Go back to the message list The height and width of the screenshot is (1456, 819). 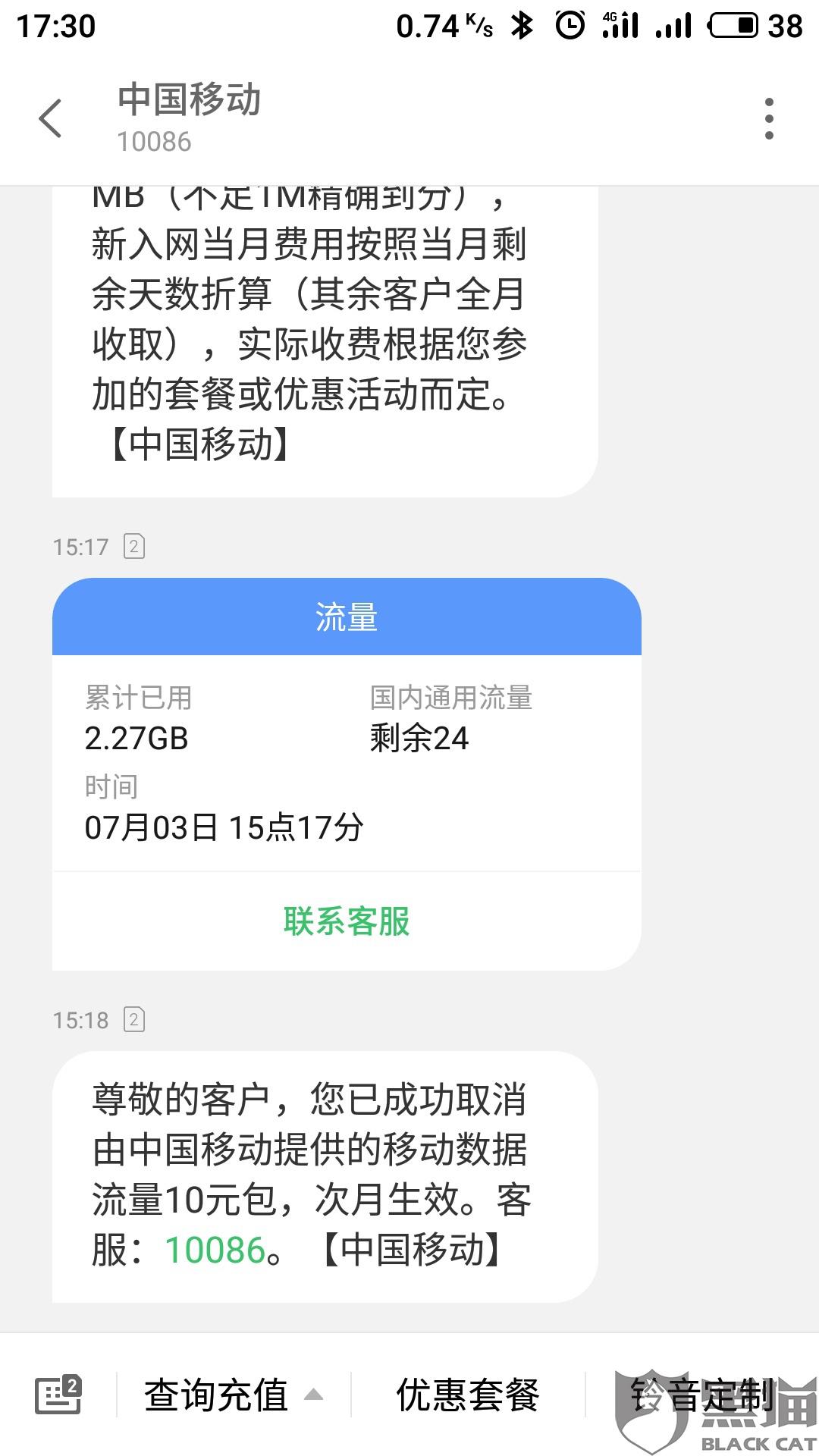point(50,119)
